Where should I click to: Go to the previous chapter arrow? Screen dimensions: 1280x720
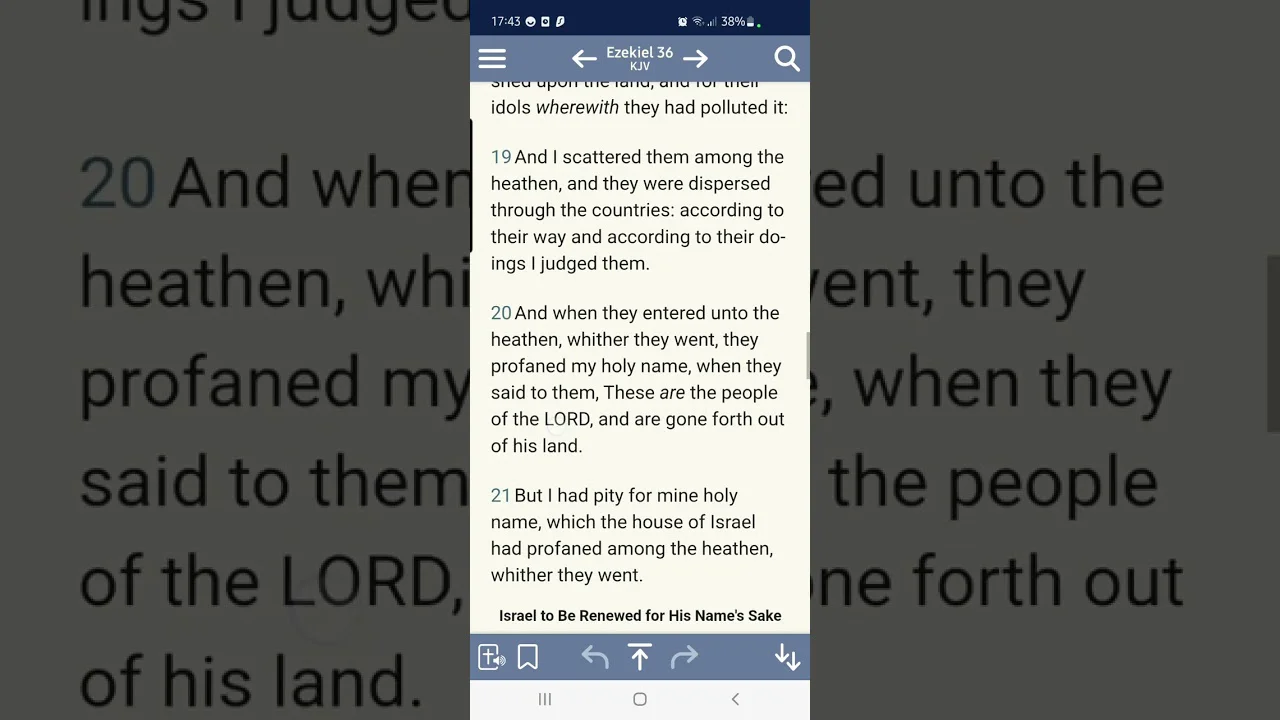tap(584, 59)
